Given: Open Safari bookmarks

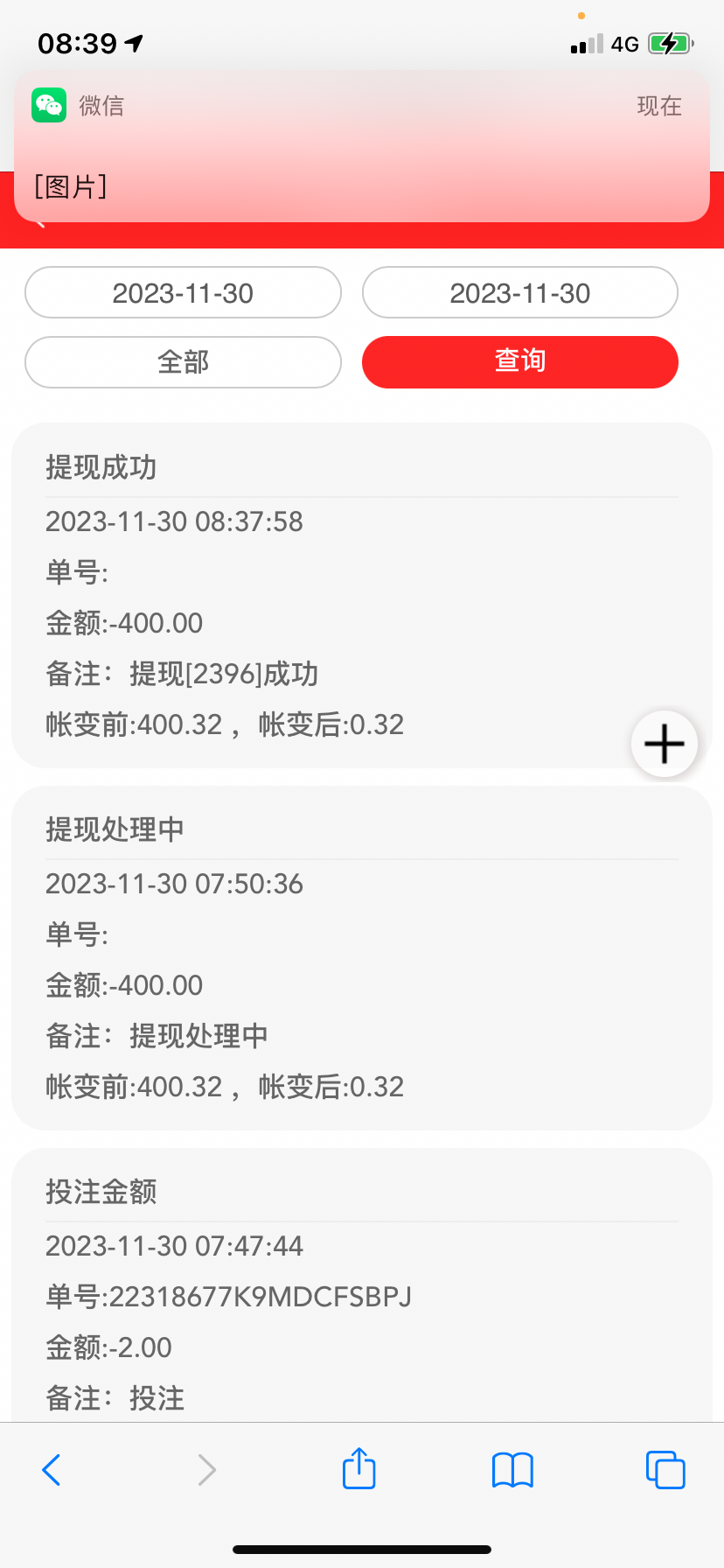Looking at the screenshot, I should [x=512, y=1470].
